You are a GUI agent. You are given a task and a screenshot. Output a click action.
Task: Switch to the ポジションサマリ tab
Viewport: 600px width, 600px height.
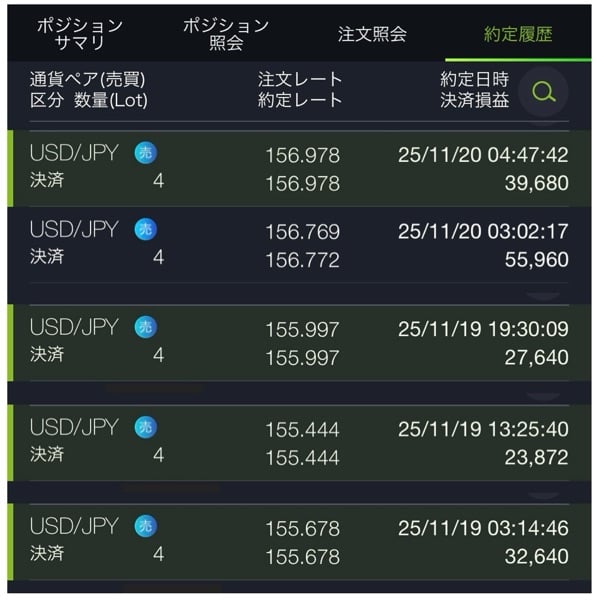point(79,35)
